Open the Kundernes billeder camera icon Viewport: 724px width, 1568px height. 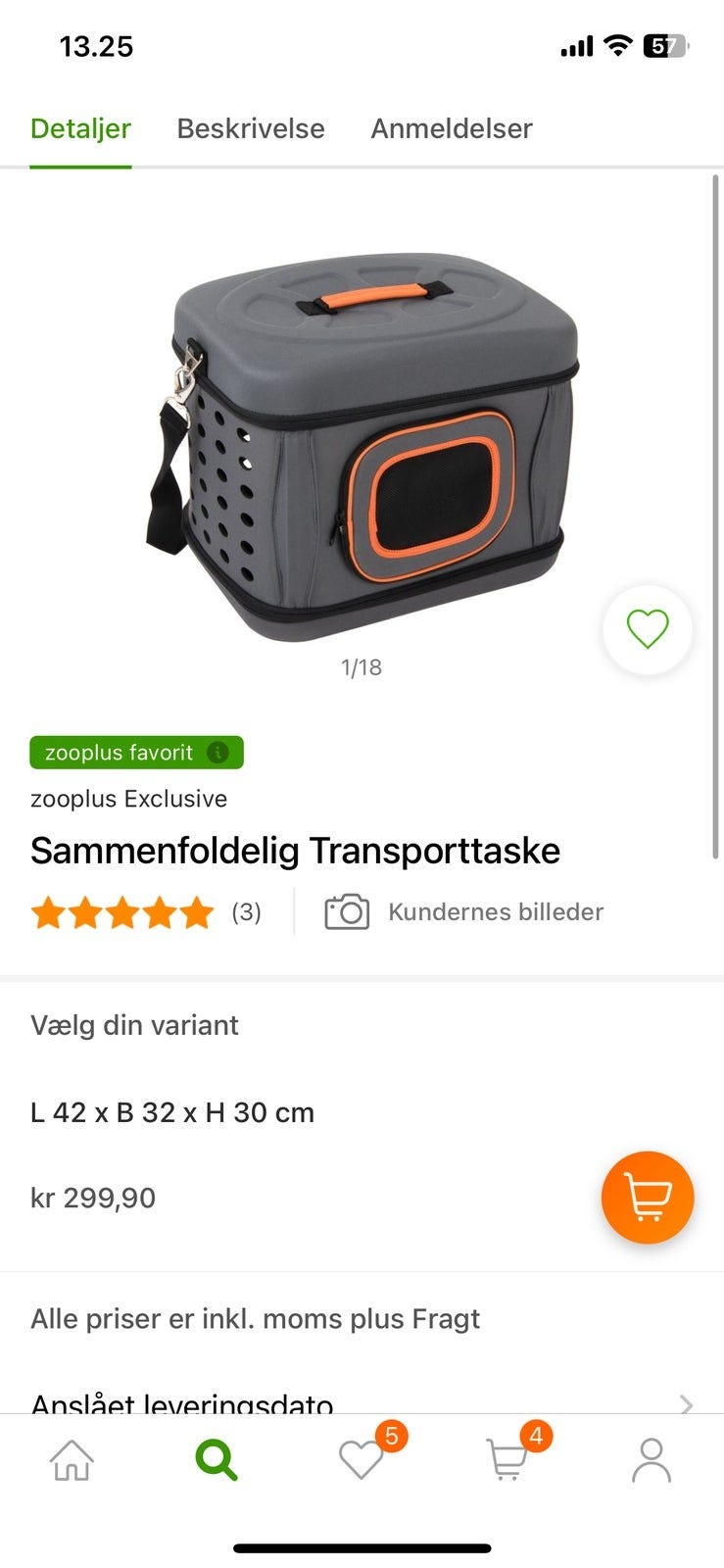(x=344, y=911)
